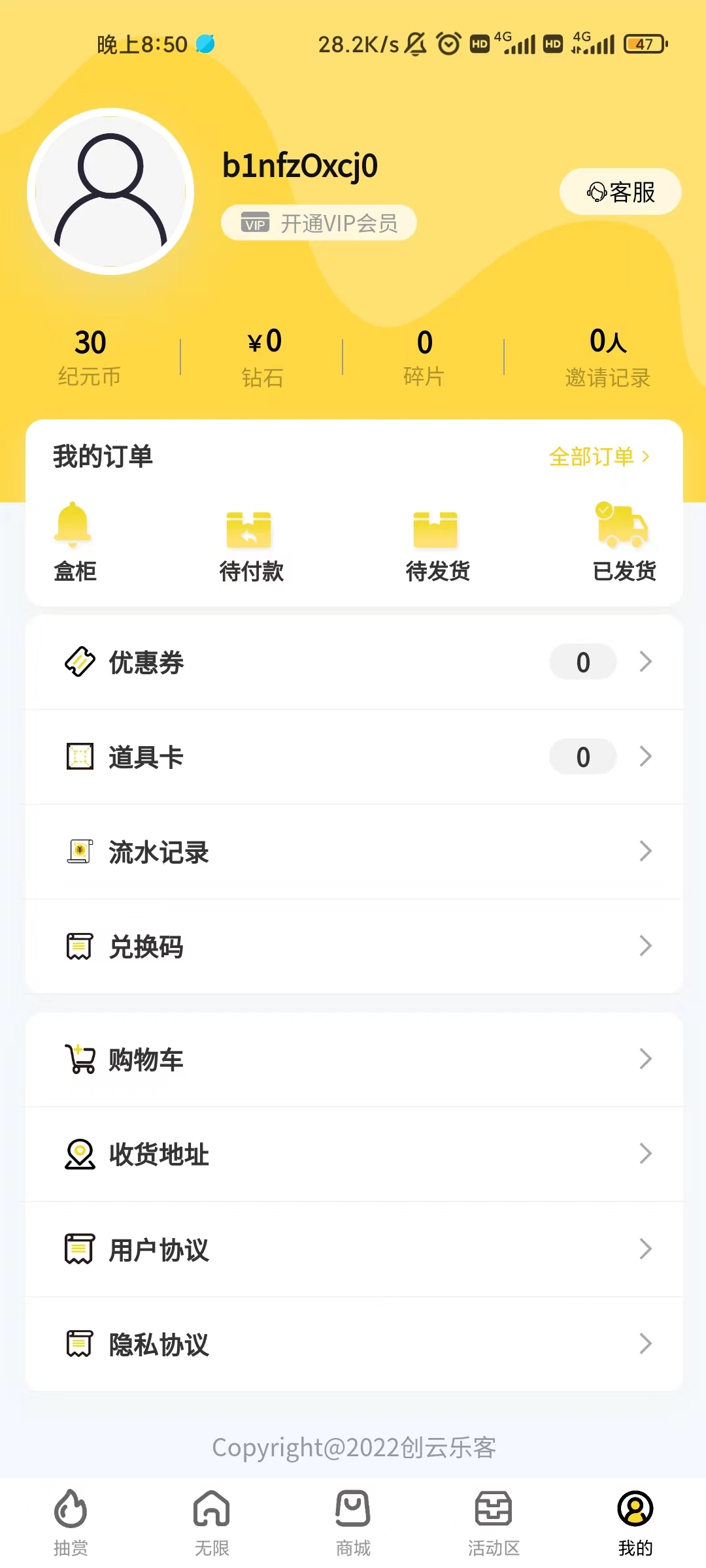Expand the 隐私协议 privacy policy row

(x=645, y=1345)
